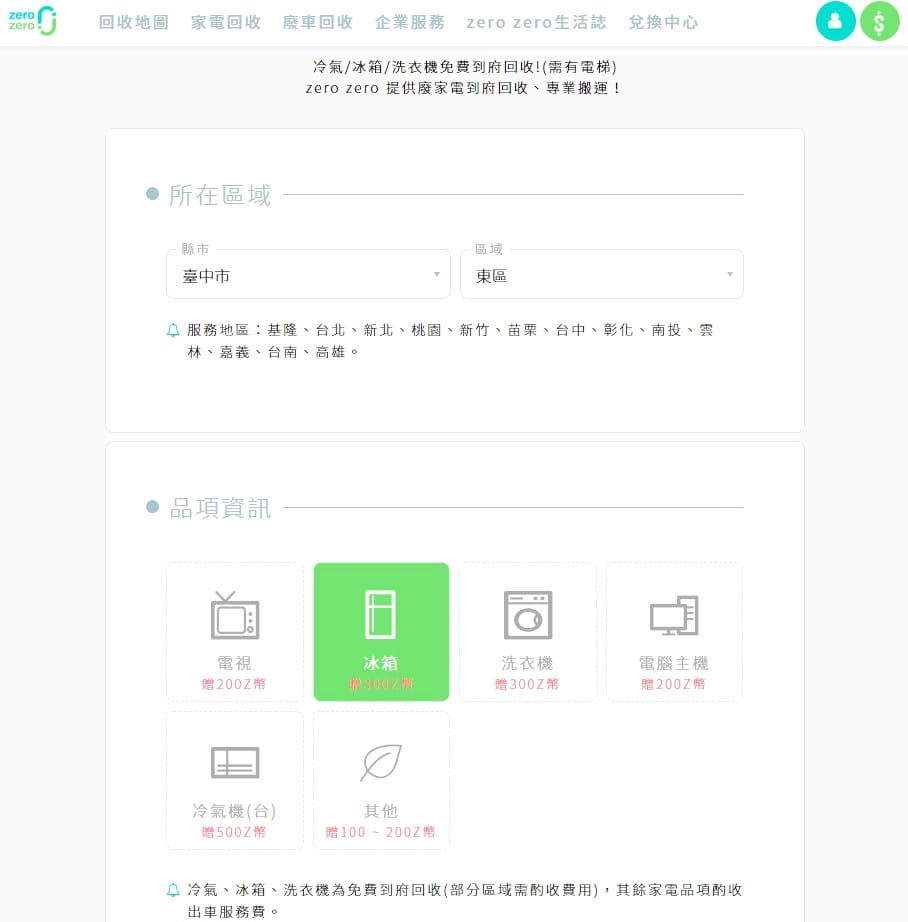Image resolution: width=908 pixels, height=922 pixels.
Task: Expand the 區域 dropdown showing 東區
Action: [601, 275]
